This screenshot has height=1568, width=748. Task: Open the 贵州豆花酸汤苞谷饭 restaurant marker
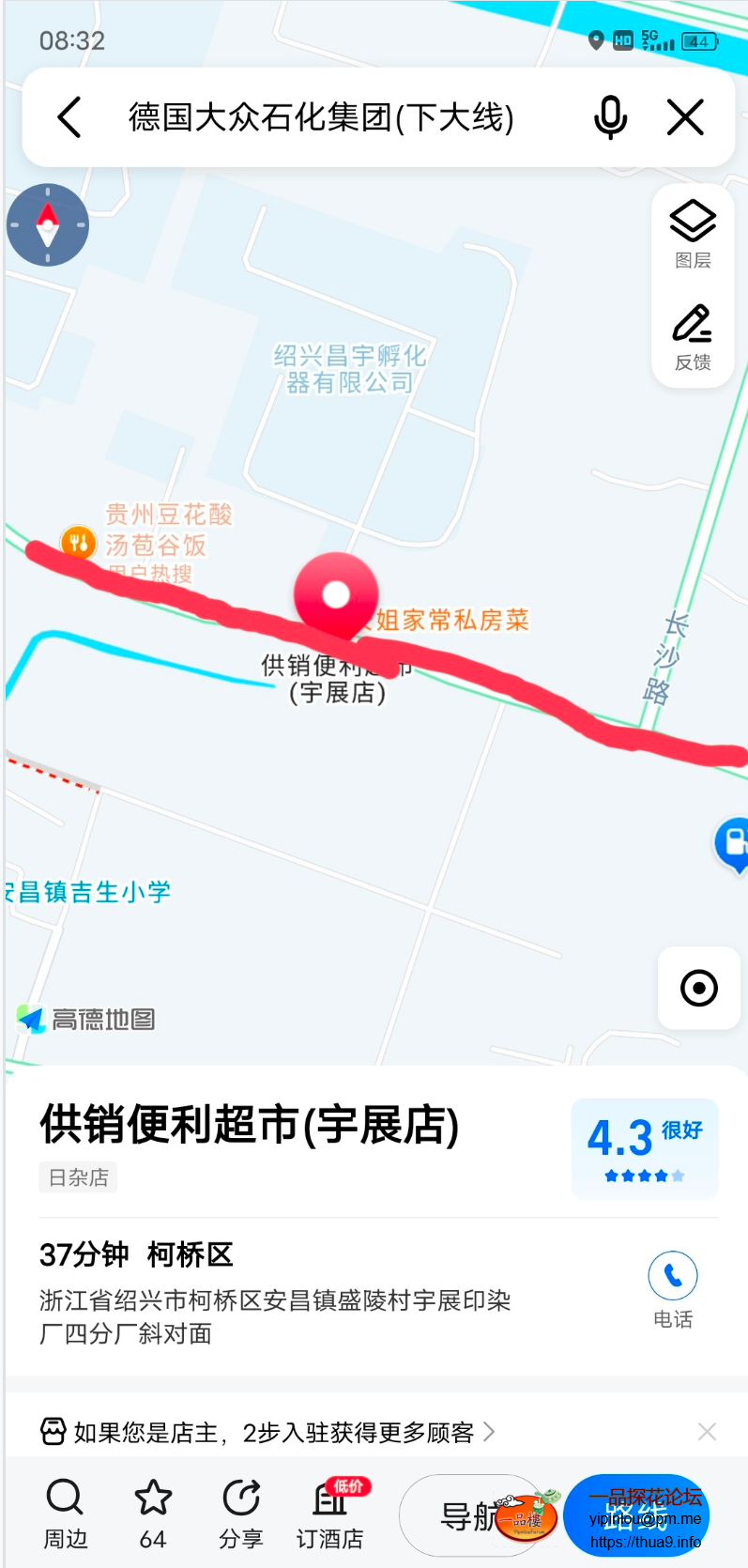pyautogui.click(x=79, y=543)
